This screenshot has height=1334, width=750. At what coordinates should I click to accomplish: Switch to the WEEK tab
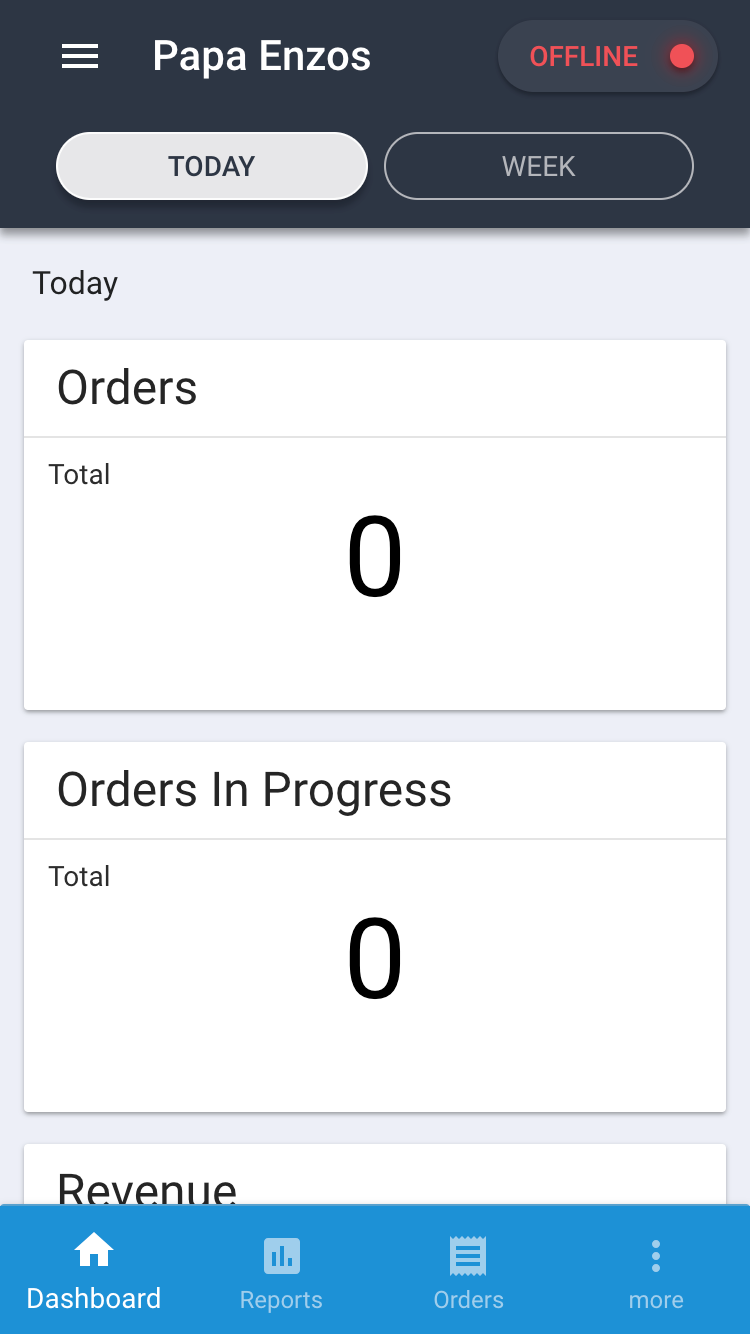(x=538, y=166)
